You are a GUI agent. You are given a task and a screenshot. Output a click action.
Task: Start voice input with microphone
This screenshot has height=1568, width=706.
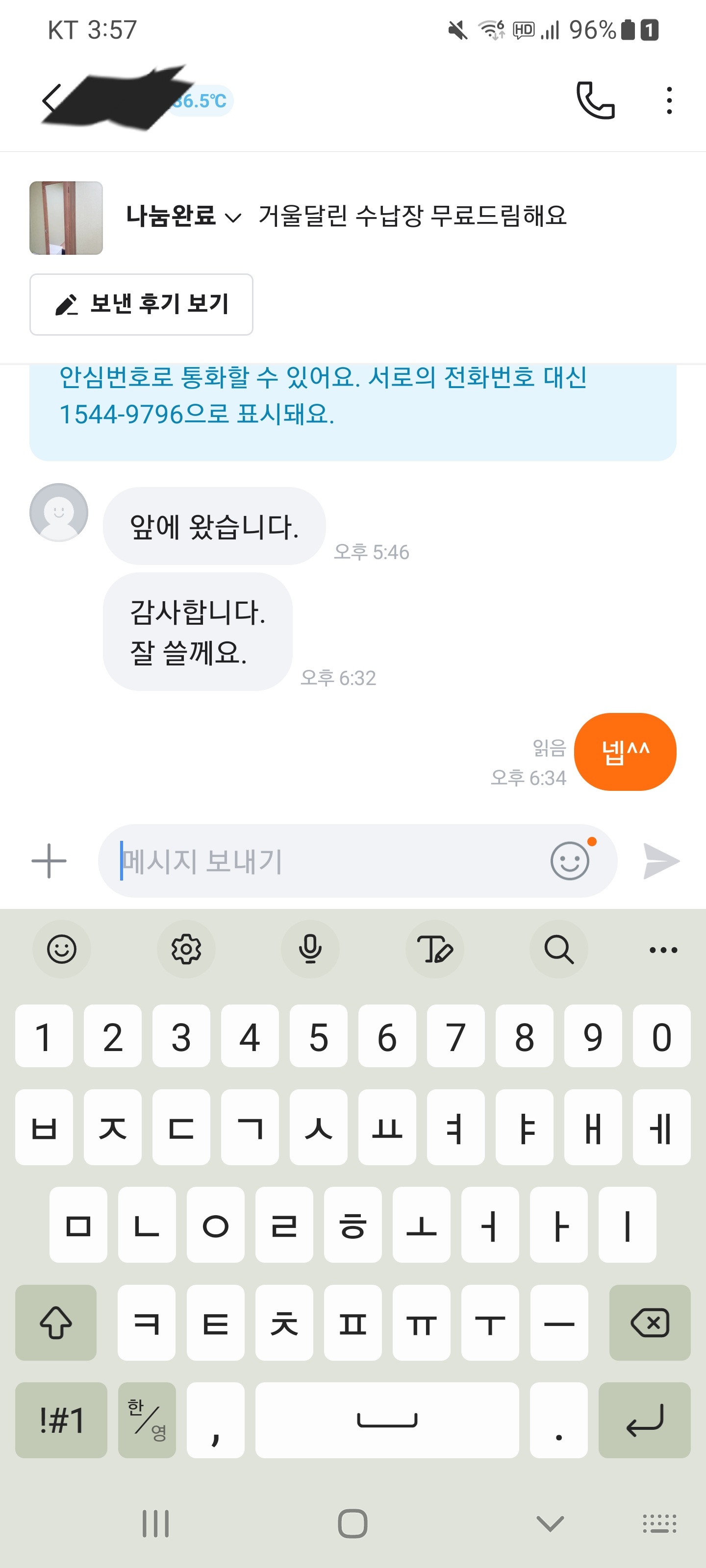click(x=310, y=949)
